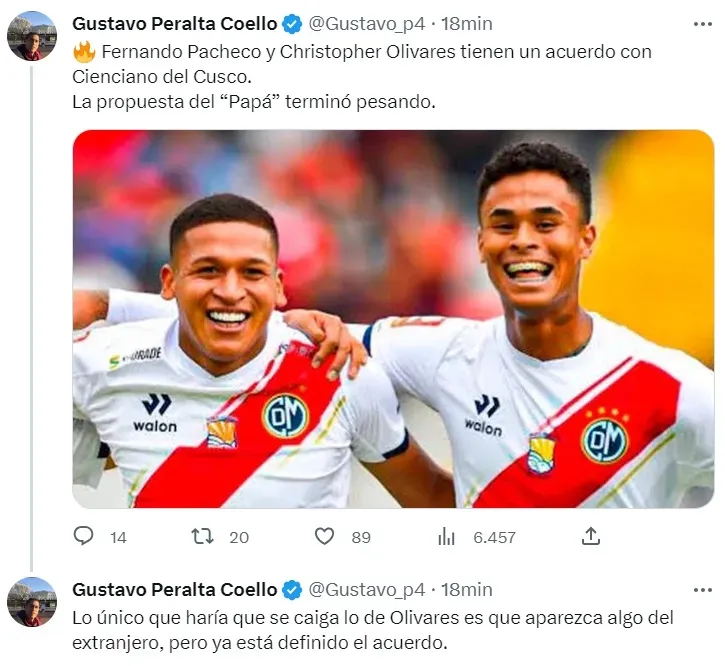
Task: Open the second tweet's author avatar
Action: pos(32,602)
